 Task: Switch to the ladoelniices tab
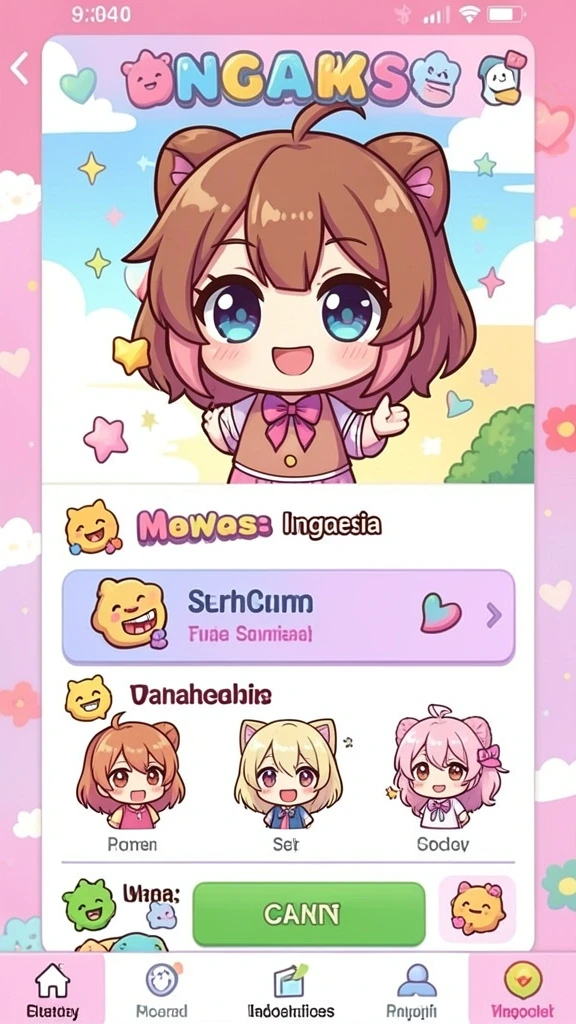(291, 989)
